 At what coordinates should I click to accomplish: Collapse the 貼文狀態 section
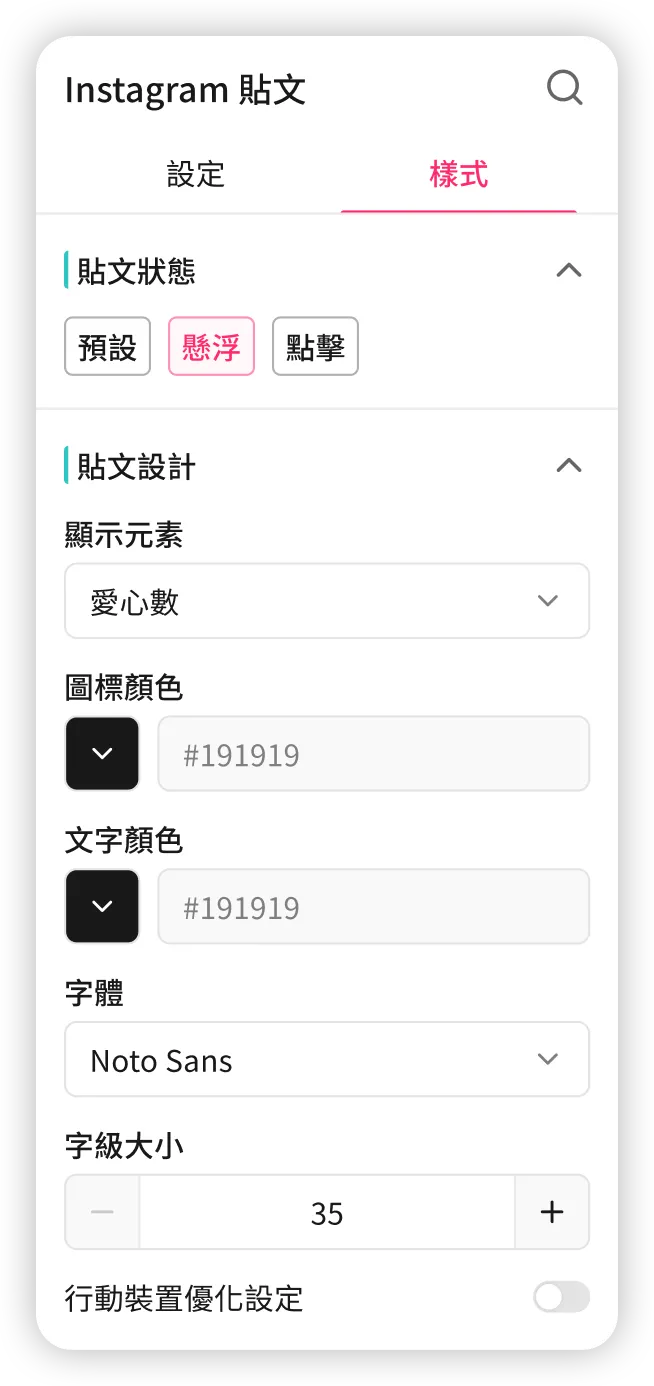(568, 270)
